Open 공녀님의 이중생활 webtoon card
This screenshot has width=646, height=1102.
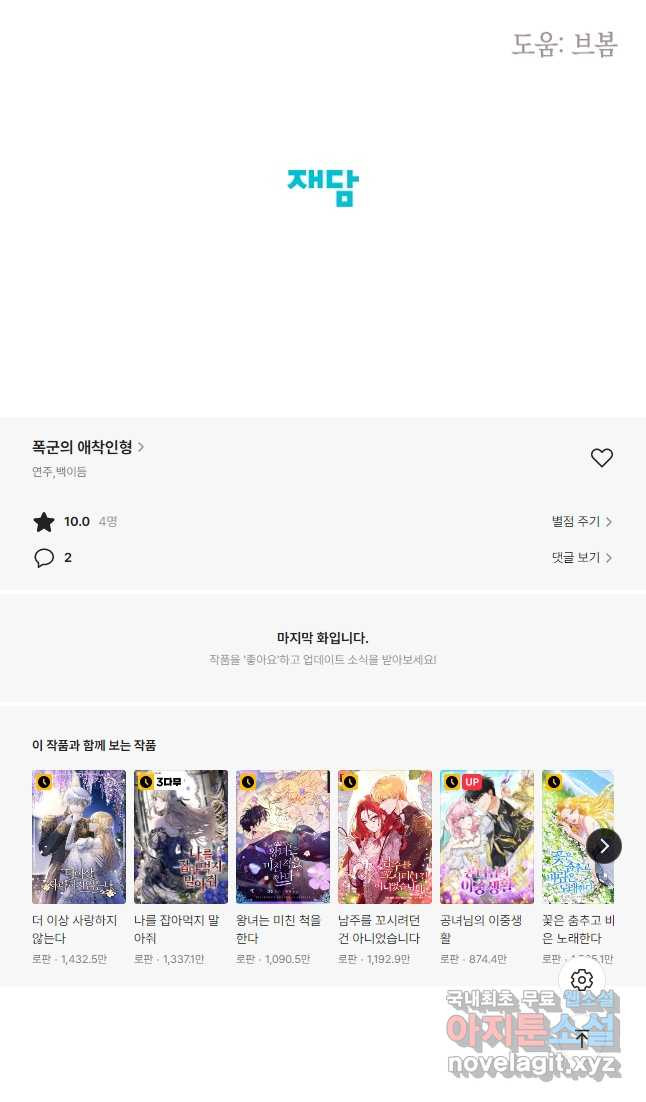click(487, 837)
